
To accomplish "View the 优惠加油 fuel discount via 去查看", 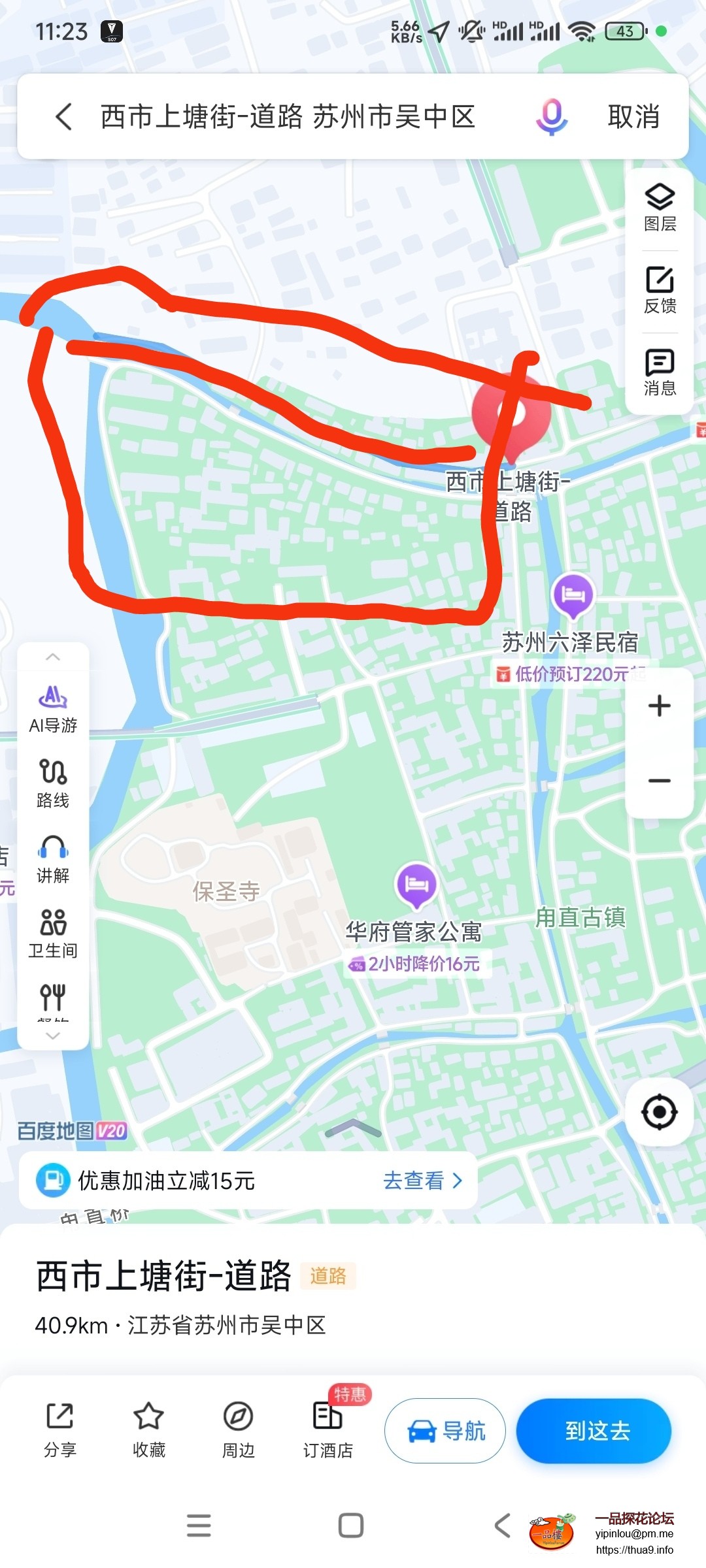I will [x=422, y=1181].
